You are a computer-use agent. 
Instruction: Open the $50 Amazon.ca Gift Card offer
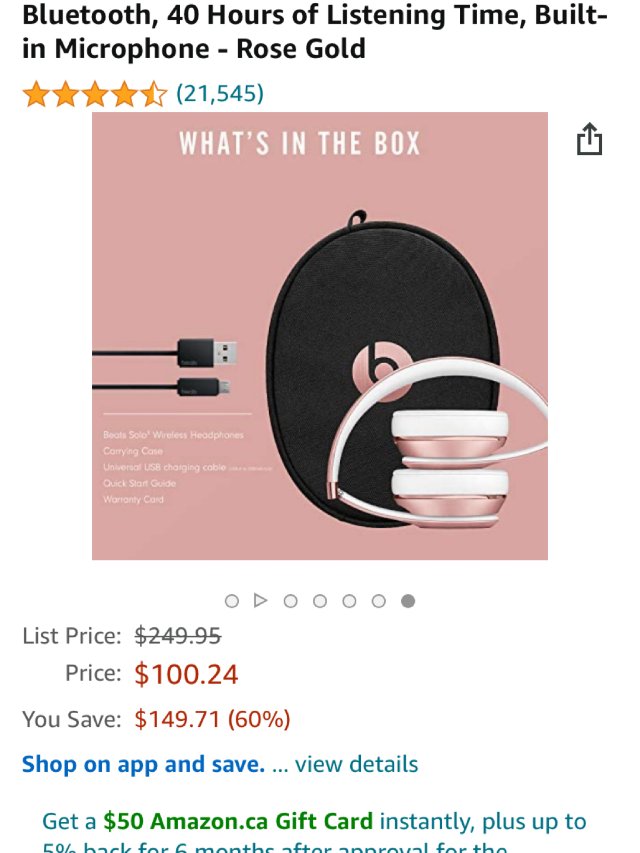pos(238,822)
